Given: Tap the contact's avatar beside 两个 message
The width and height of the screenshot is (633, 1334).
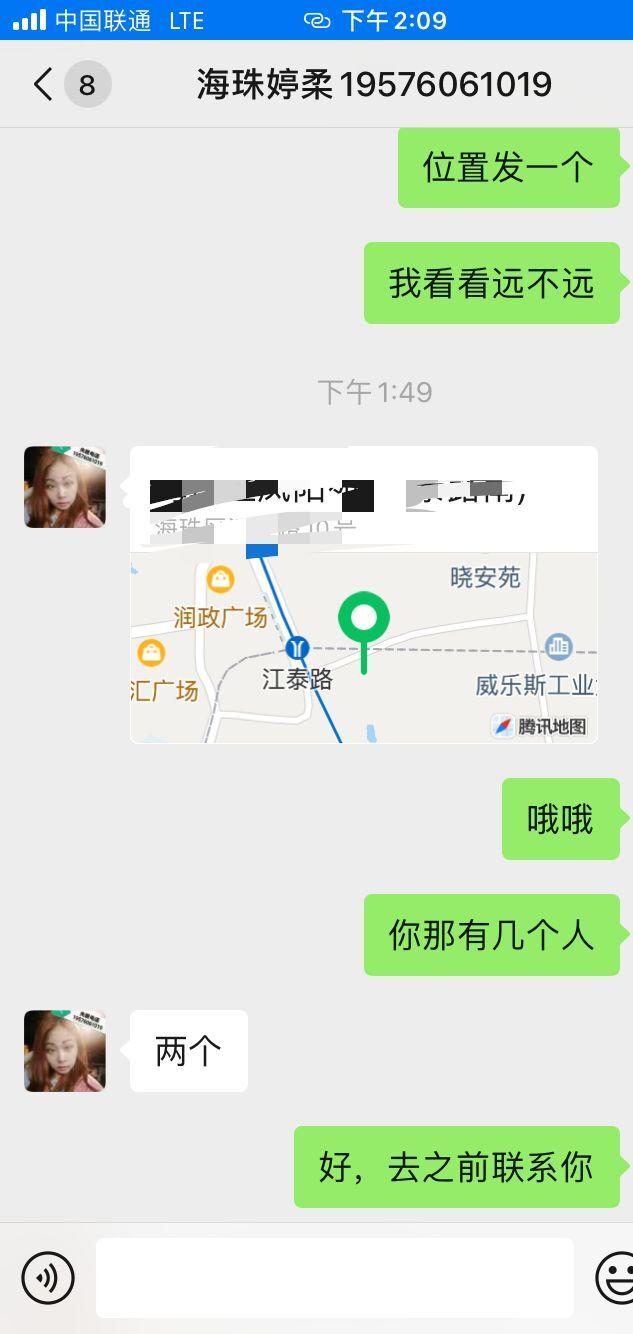Looking at the screenshot, I should coord(65,1051).
